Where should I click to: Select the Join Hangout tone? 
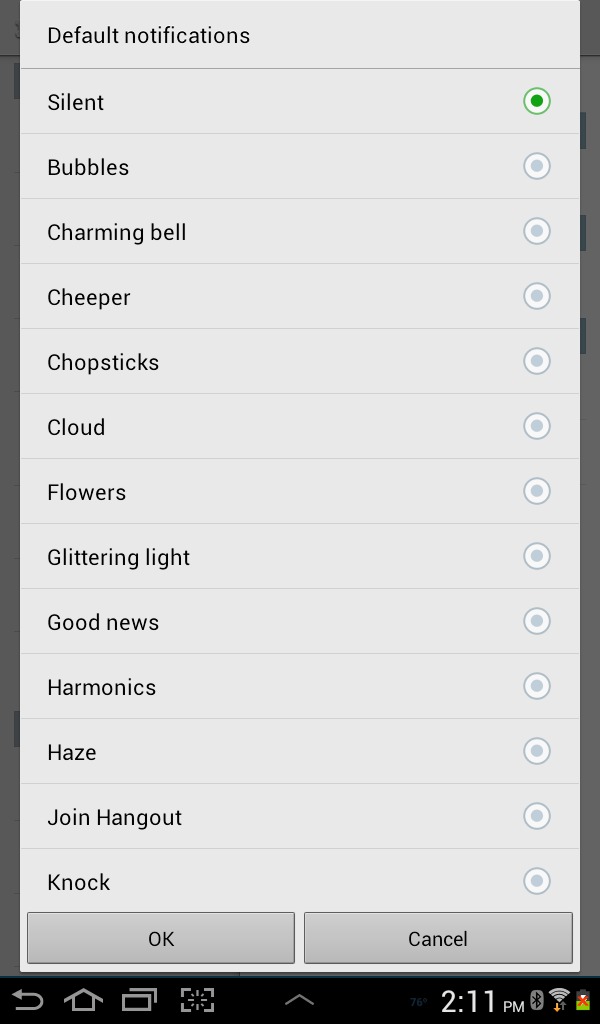[300, 816]
